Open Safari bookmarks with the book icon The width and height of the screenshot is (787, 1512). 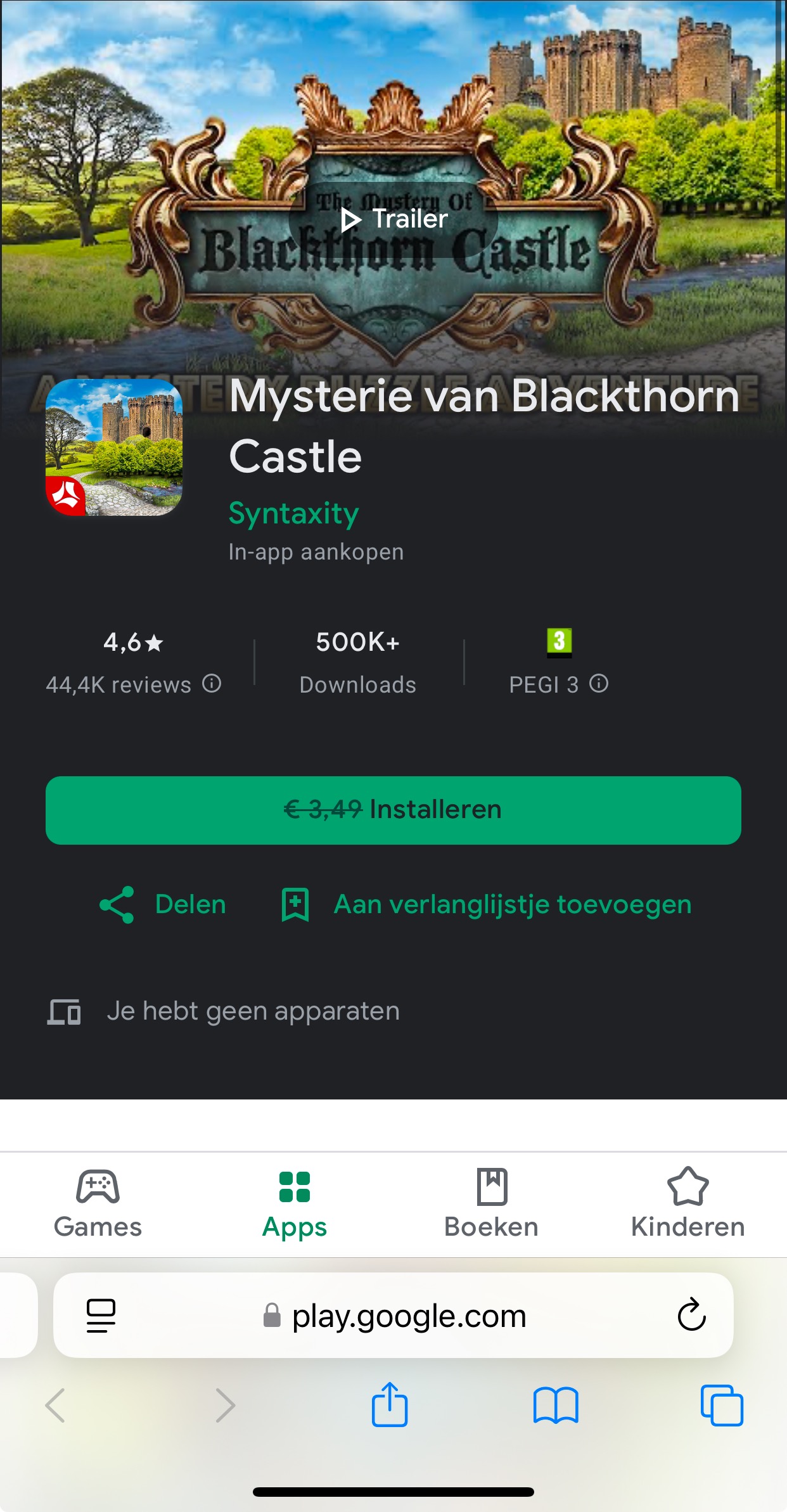(x=558, y=1405)
